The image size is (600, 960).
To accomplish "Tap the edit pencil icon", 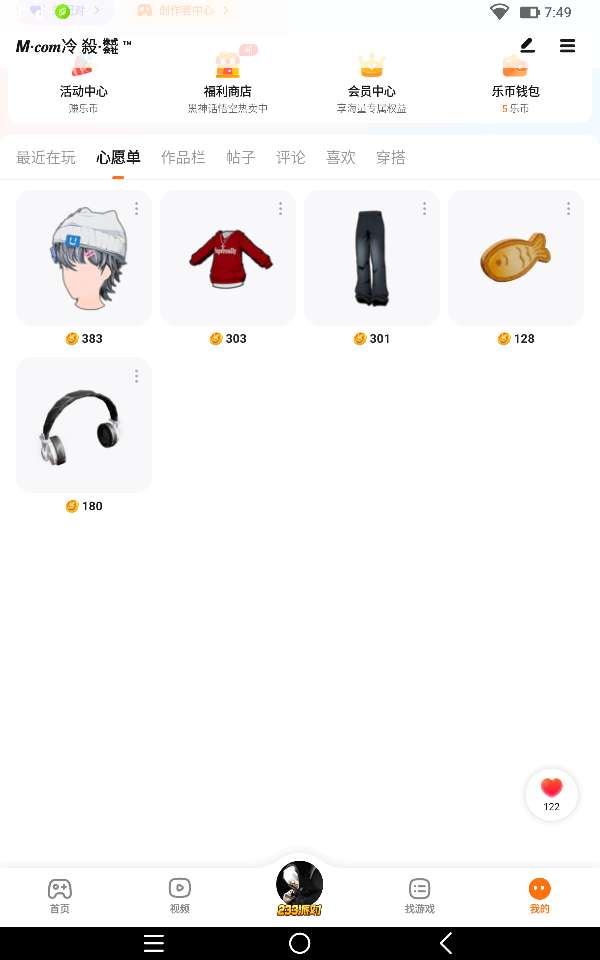I will coord(528,46).
